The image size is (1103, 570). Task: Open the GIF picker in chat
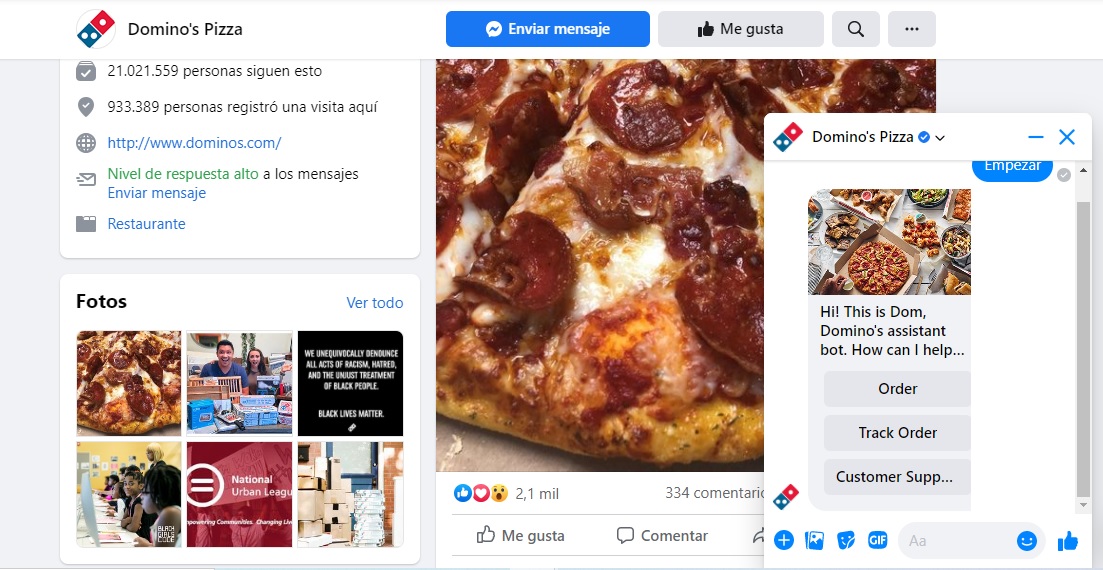(x=878, y=541)
